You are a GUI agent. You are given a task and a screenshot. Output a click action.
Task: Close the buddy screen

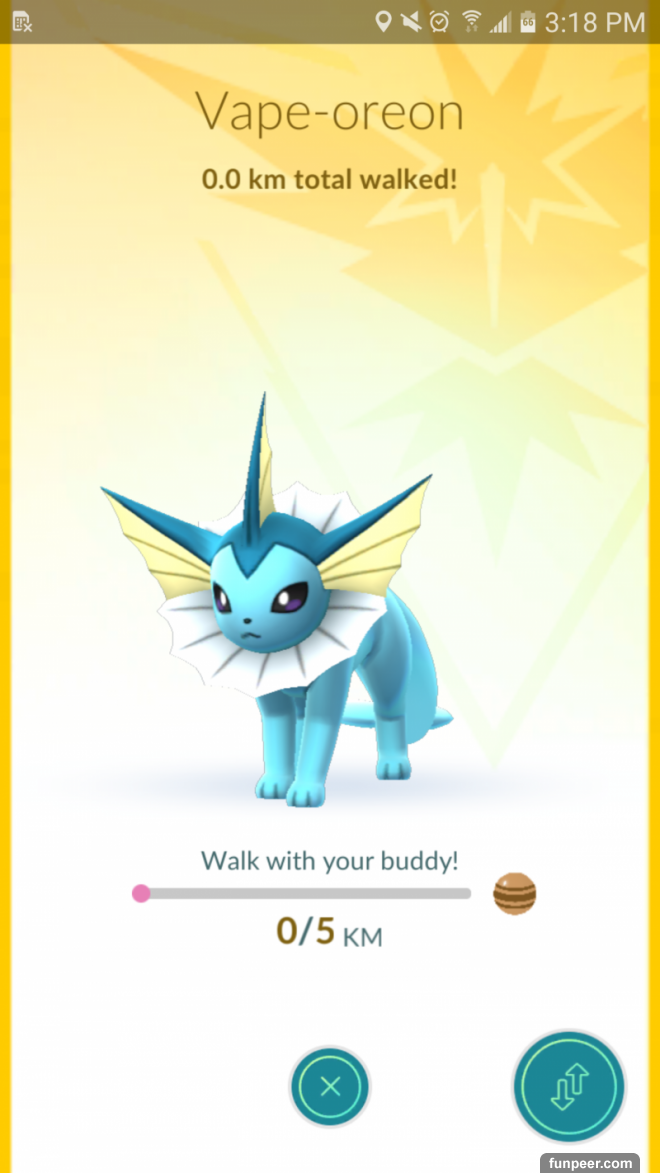[x=330, y=1087]
